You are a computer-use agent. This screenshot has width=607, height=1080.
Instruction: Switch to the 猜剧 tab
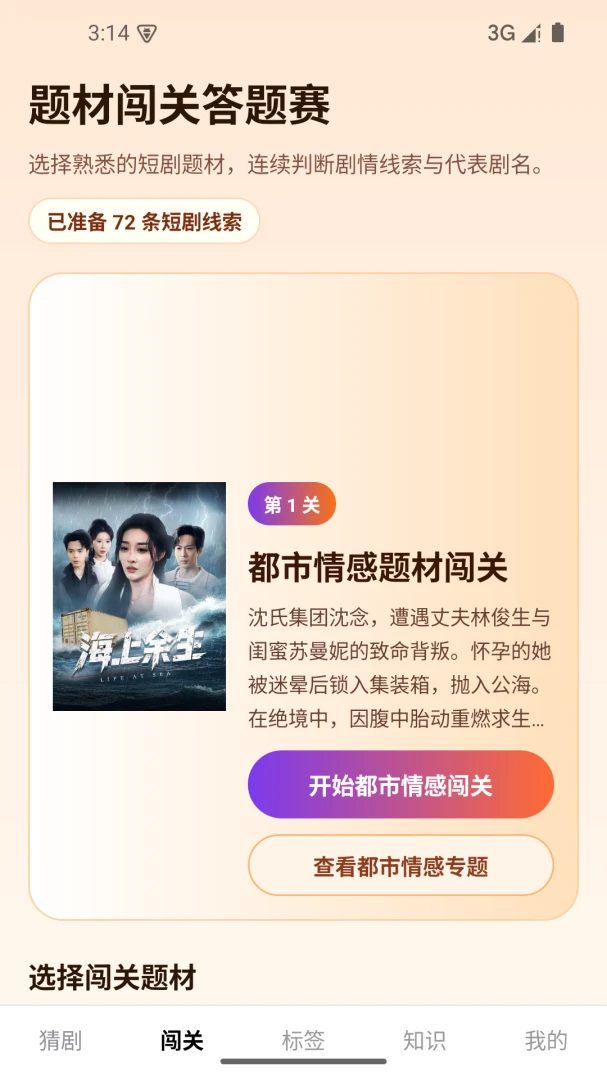[61, 1040]
